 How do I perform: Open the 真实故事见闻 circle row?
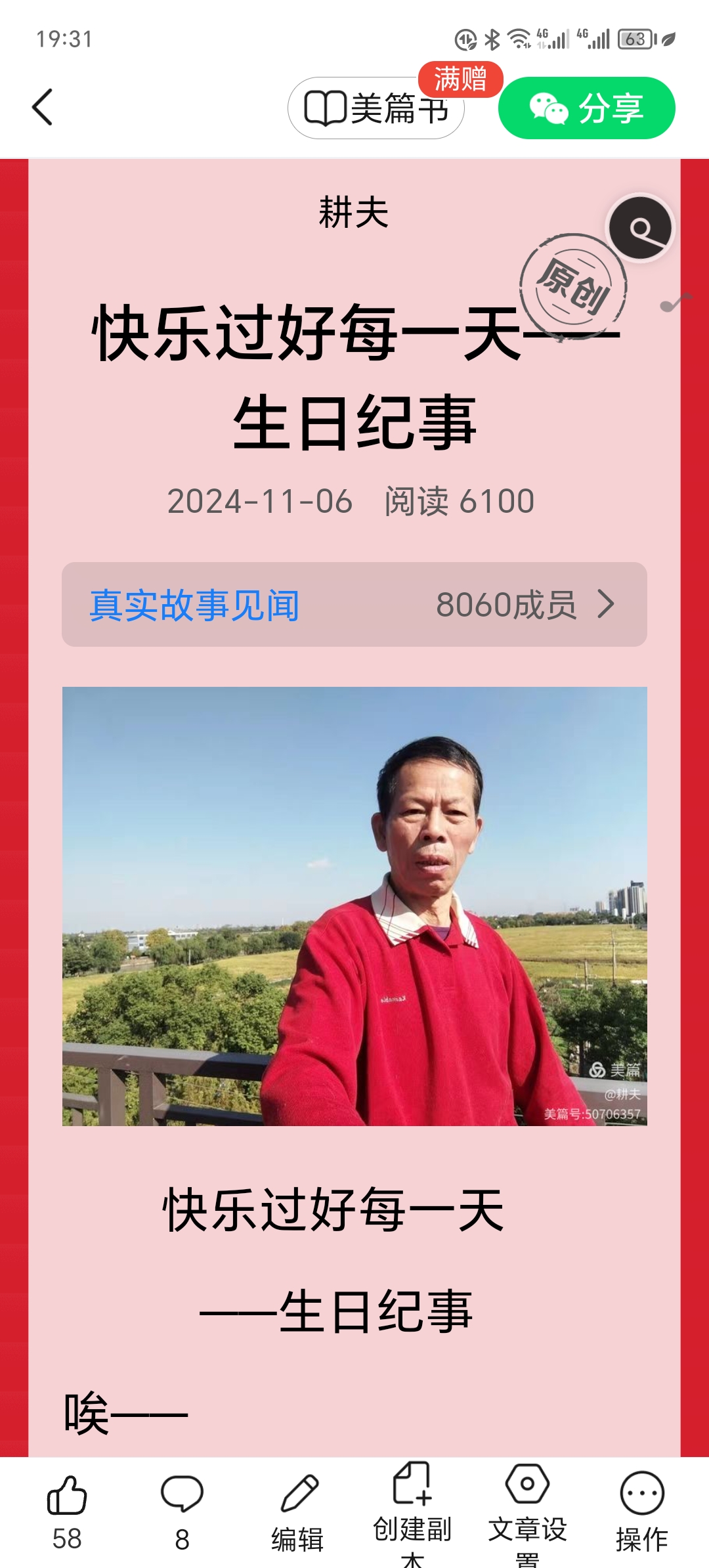(354, 604)
